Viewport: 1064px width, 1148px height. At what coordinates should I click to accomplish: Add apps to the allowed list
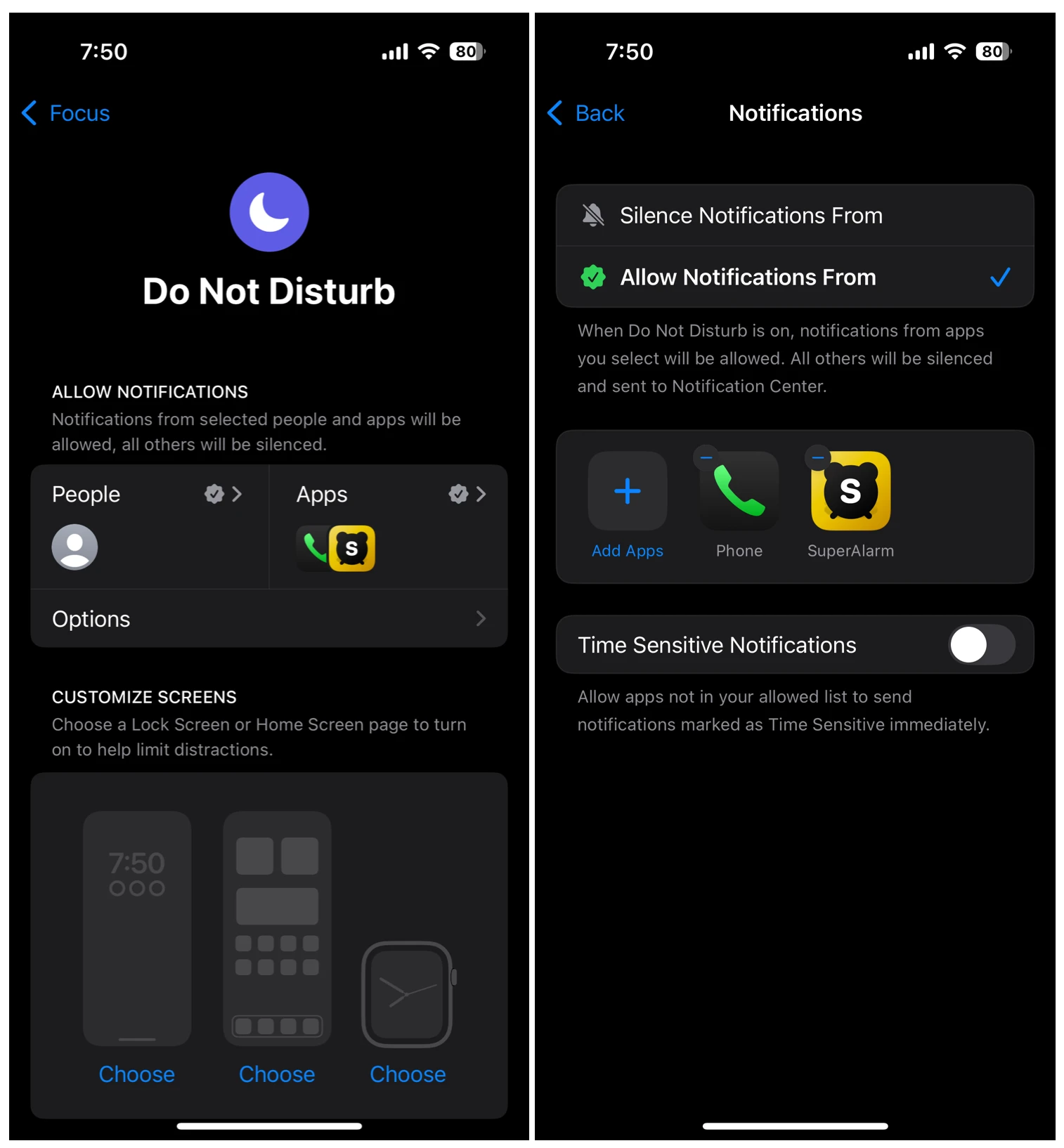pos(627,492)
